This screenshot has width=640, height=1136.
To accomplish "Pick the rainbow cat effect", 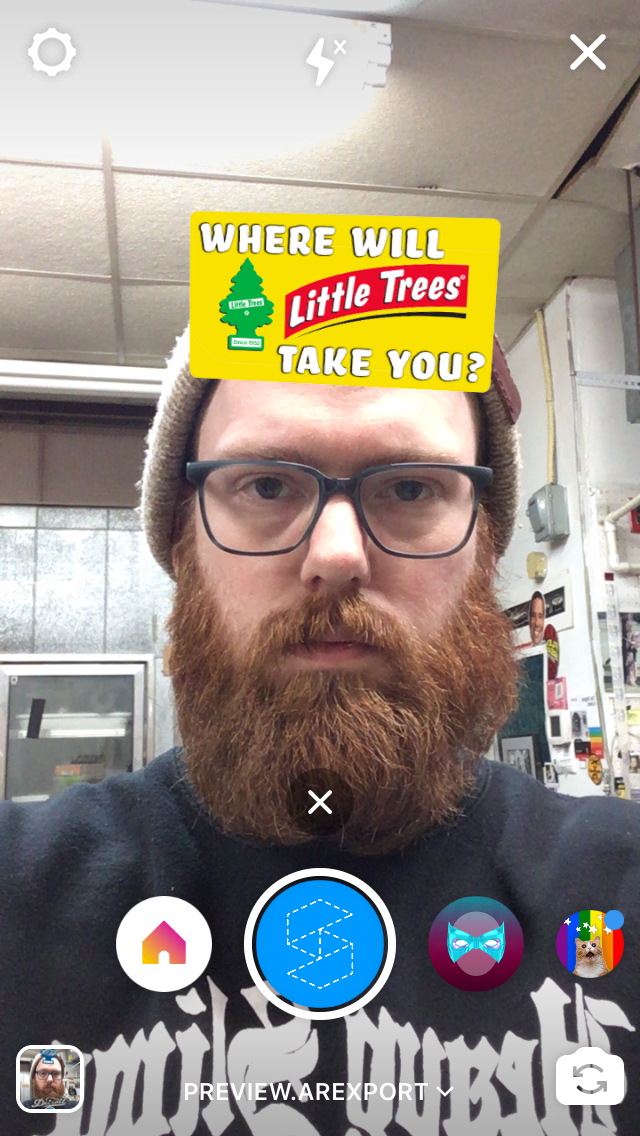I will coord(590,944).
